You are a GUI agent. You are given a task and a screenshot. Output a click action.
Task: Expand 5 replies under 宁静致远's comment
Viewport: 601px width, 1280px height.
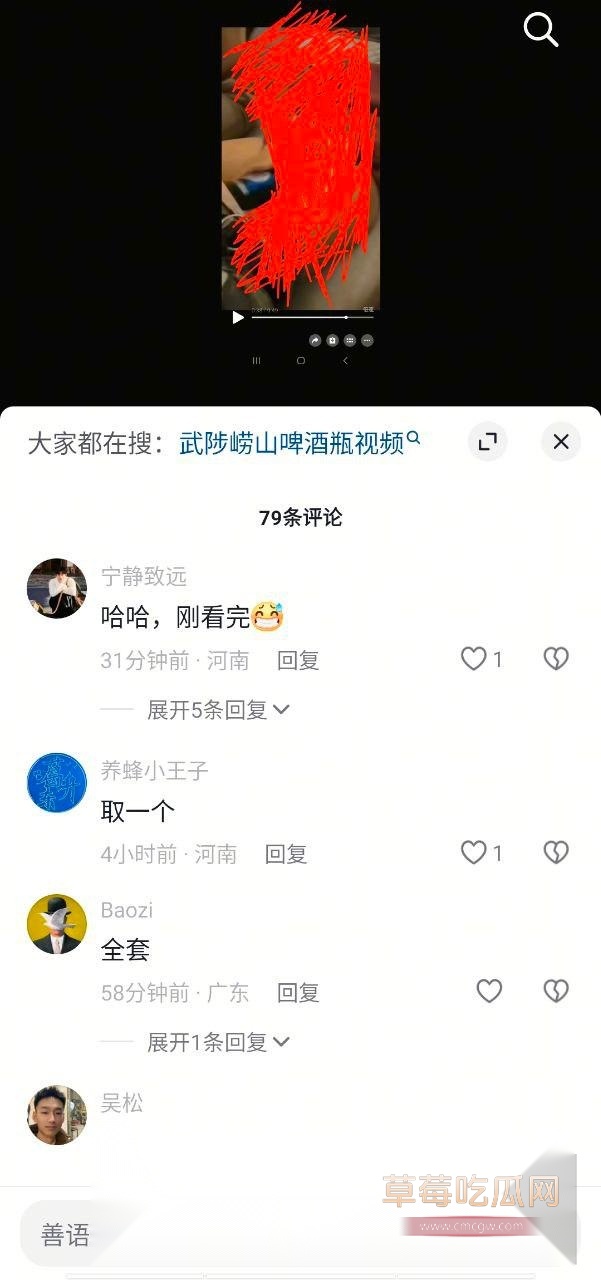point(218,710)
